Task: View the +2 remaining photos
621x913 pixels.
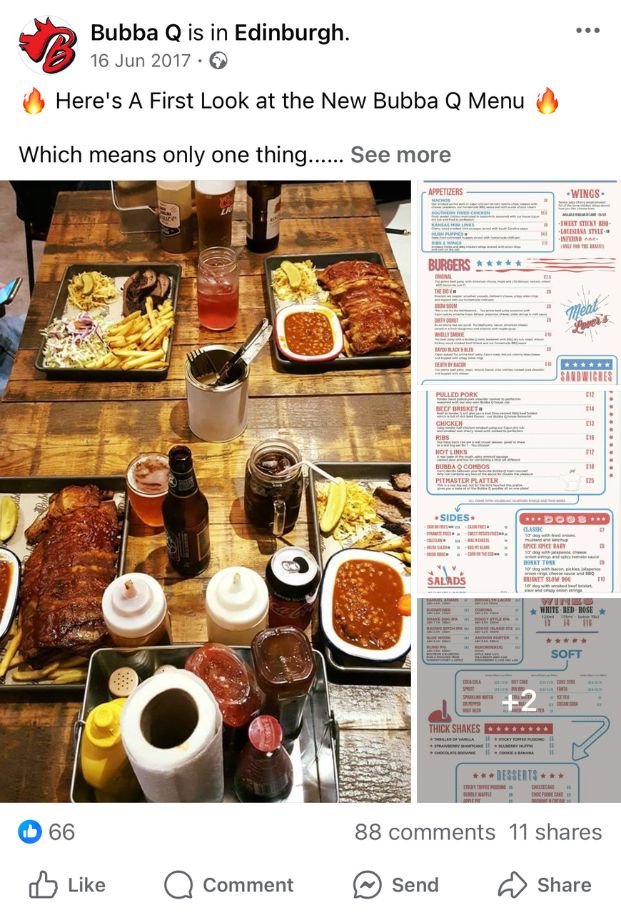Action: (517, 700)
